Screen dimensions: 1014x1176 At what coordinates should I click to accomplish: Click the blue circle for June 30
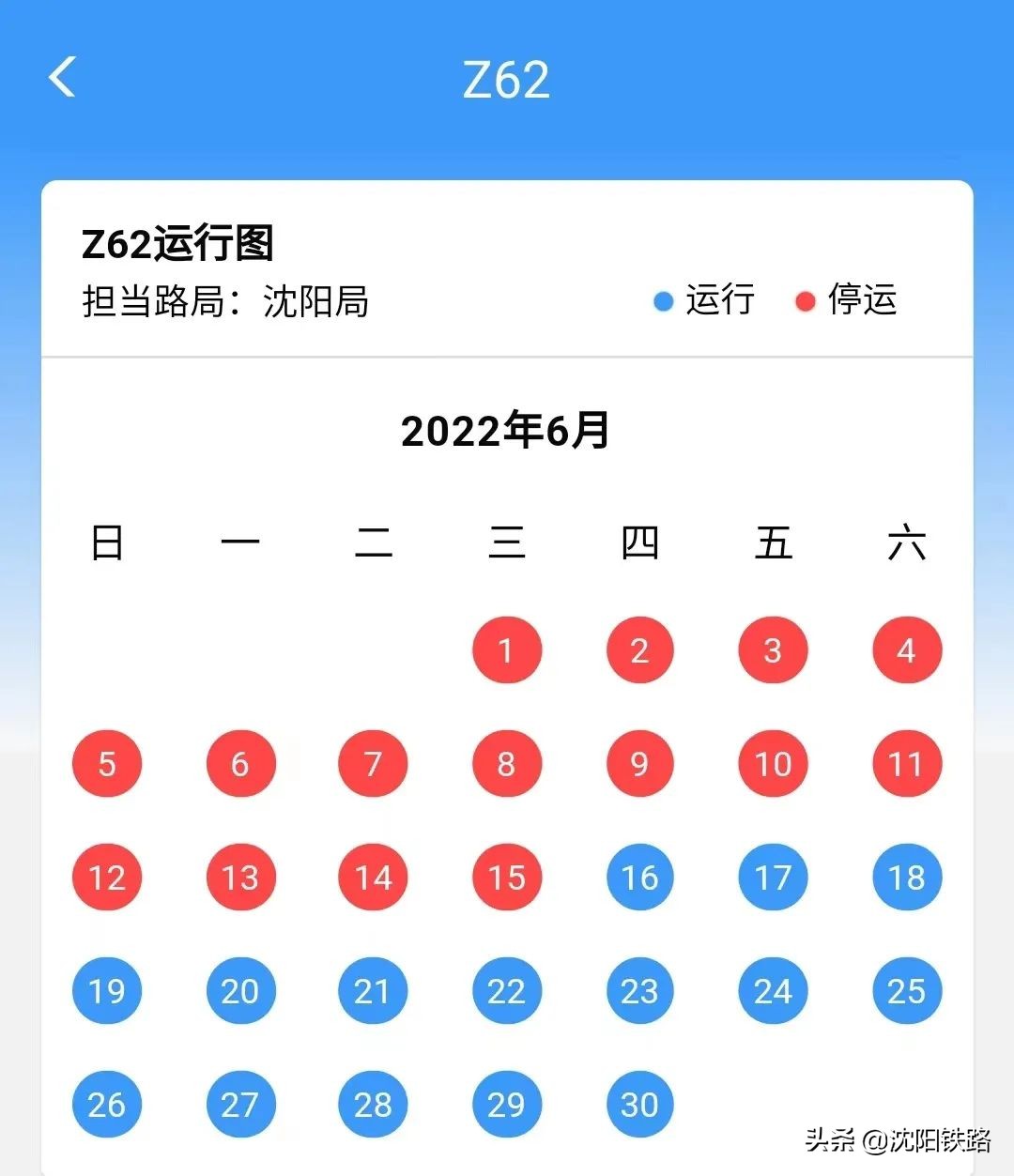(x=639, y=1105)
